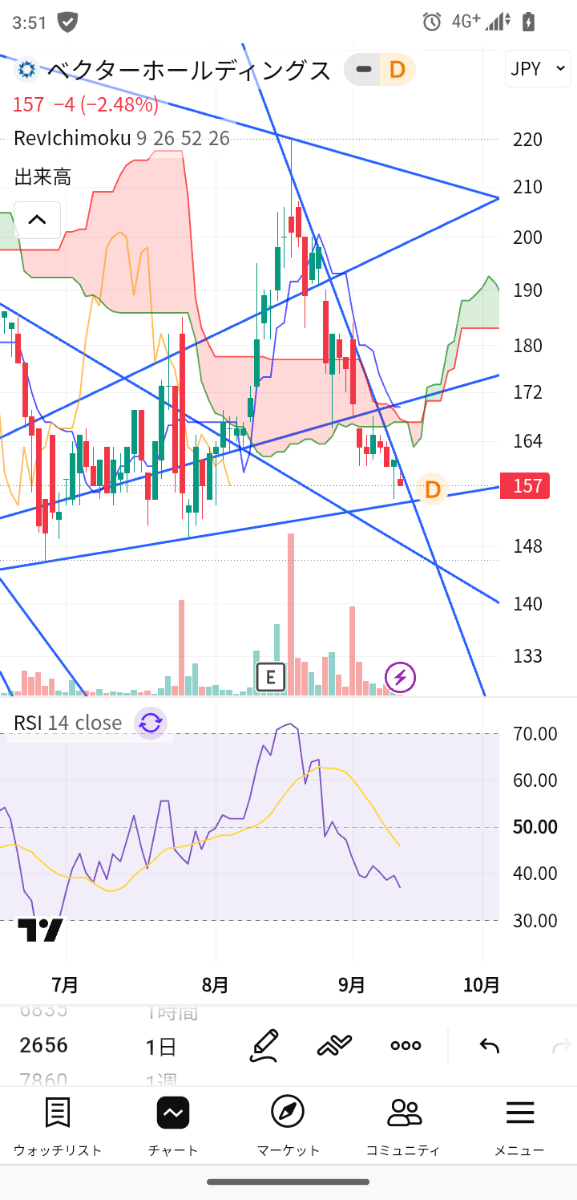Open the ベクターホールディングス symbol title

click(188, 69)
